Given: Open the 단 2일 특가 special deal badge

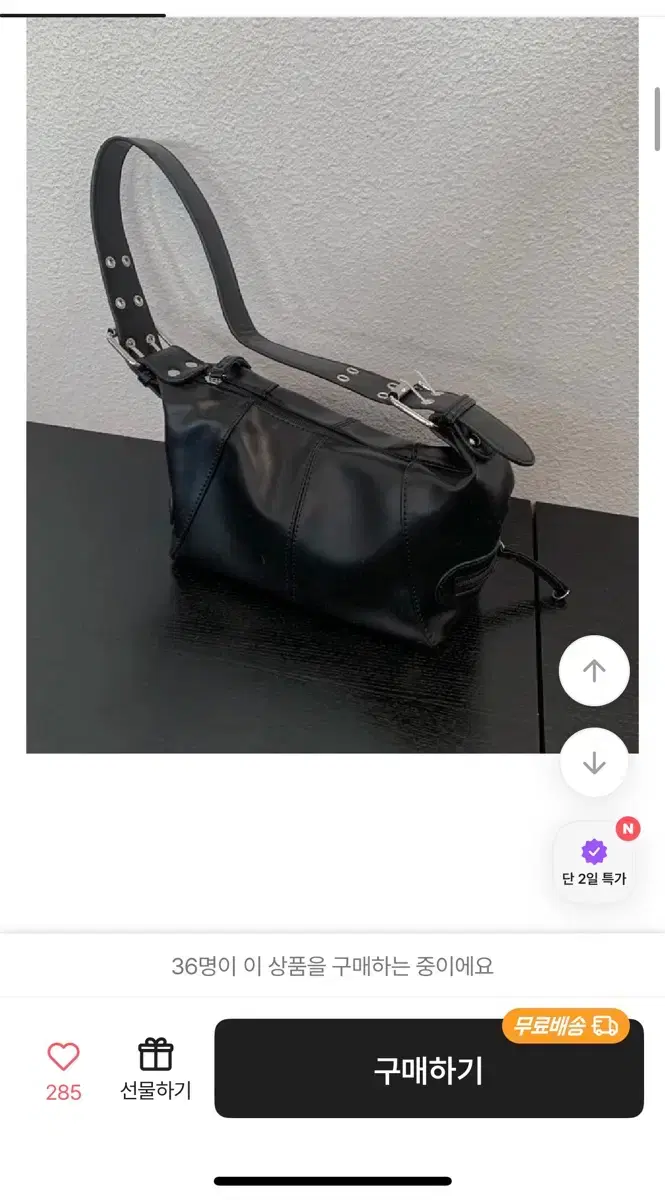Looking at the screenshot, I should pyautogui.click(x=594, y=862).
